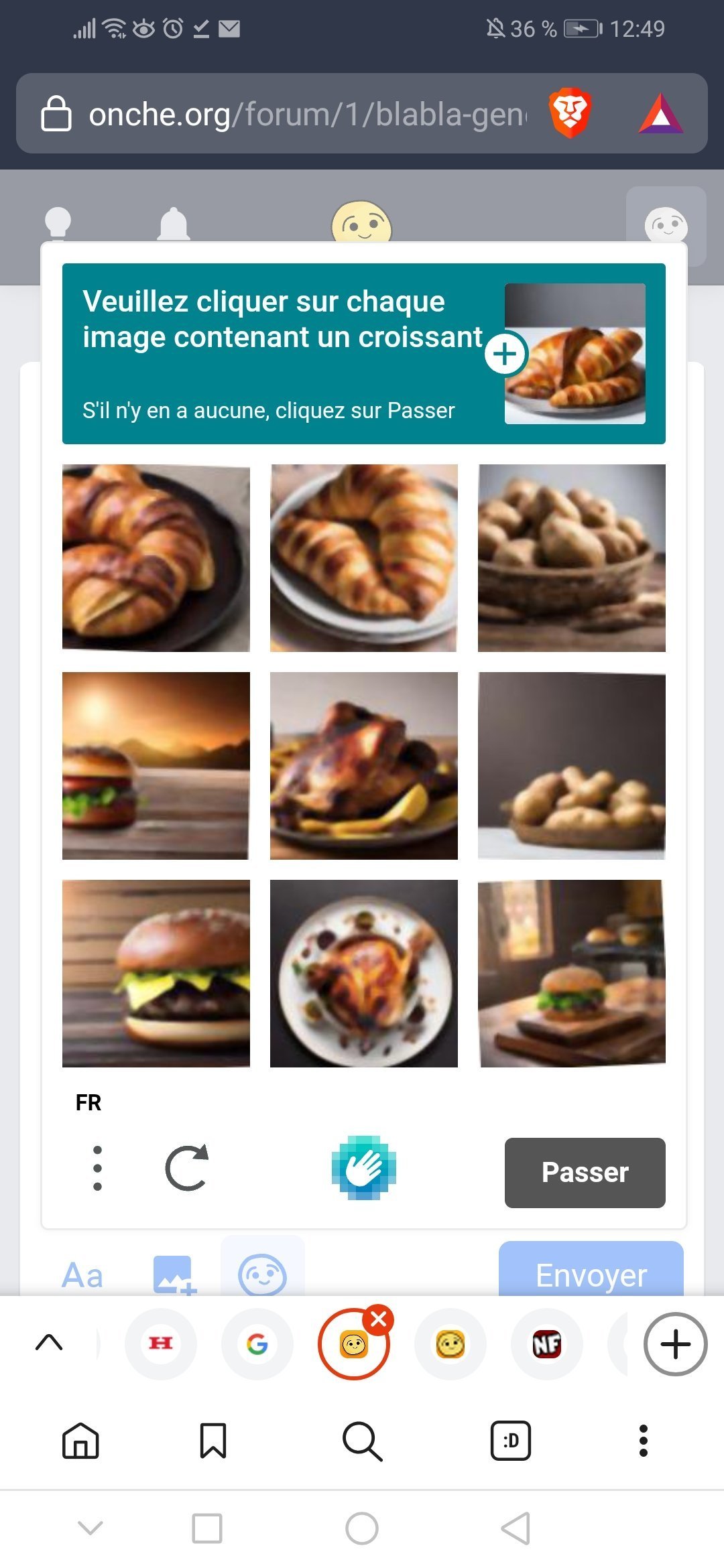Collapse the tab strip with the up arrow

tap(49, 1342)
